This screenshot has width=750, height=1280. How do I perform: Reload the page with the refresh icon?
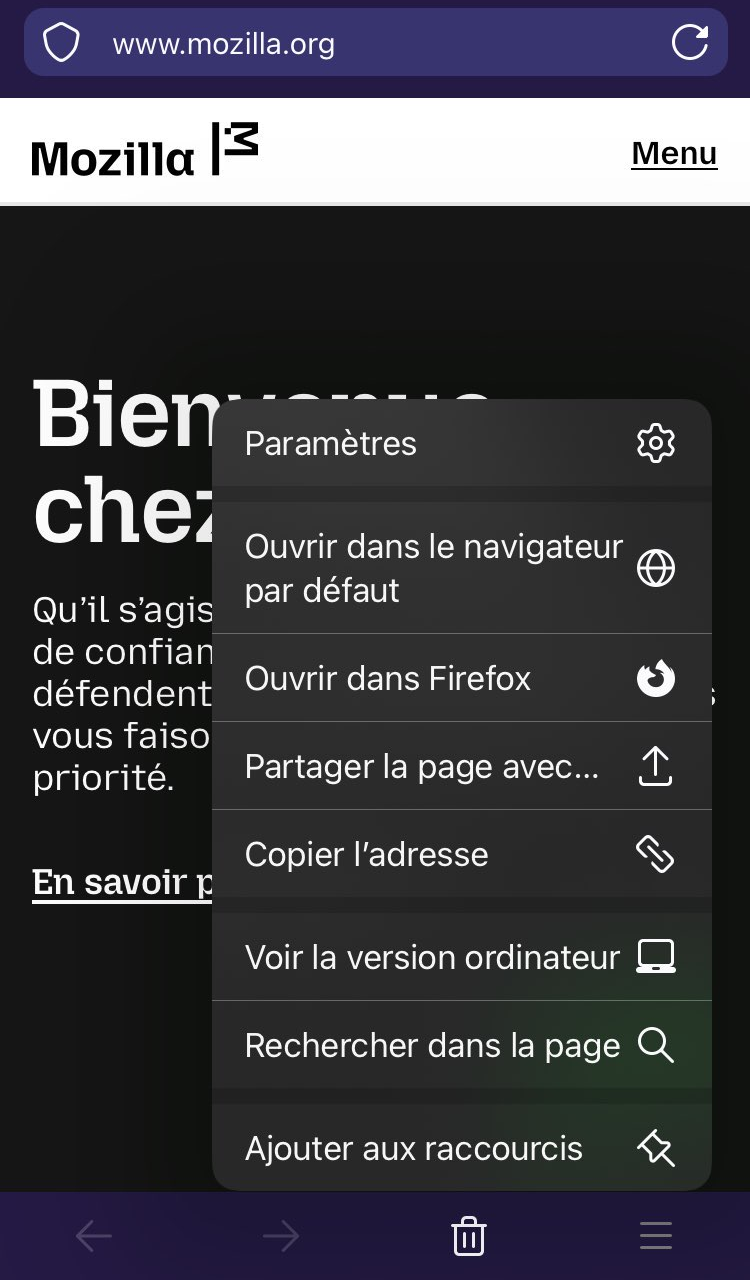[689, 43]
